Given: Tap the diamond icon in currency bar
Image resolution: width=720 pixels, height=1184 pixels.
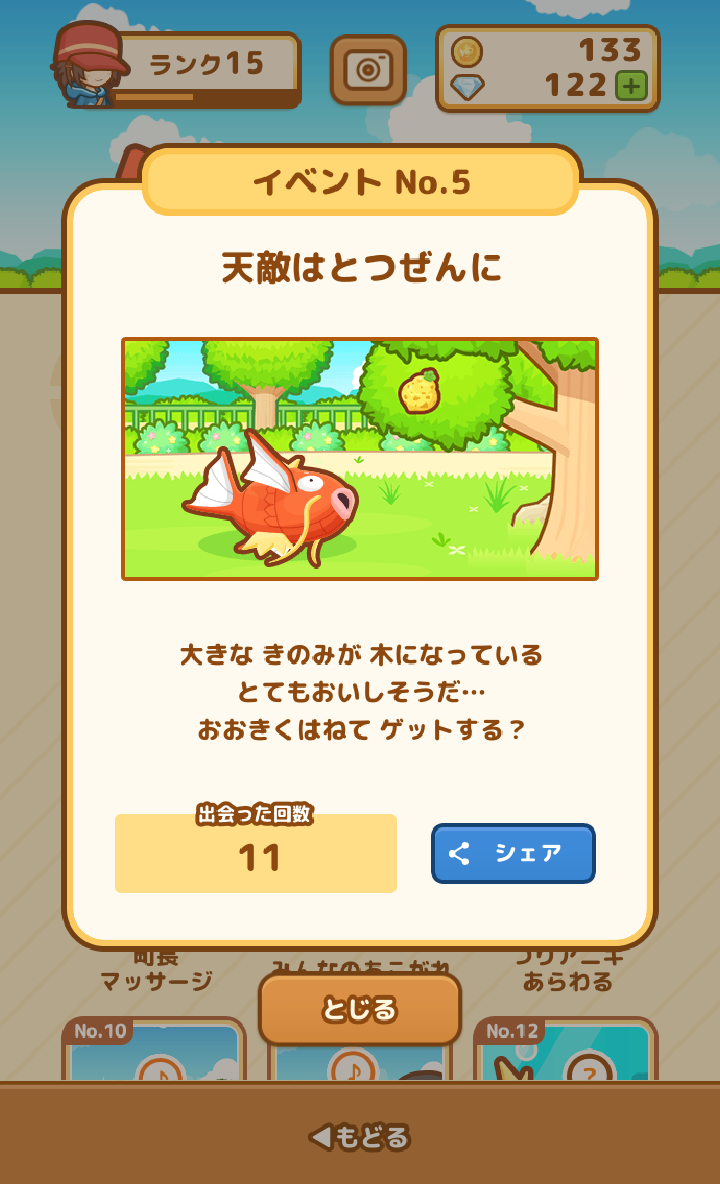Looking at the screenshot, I should [466, 85].
